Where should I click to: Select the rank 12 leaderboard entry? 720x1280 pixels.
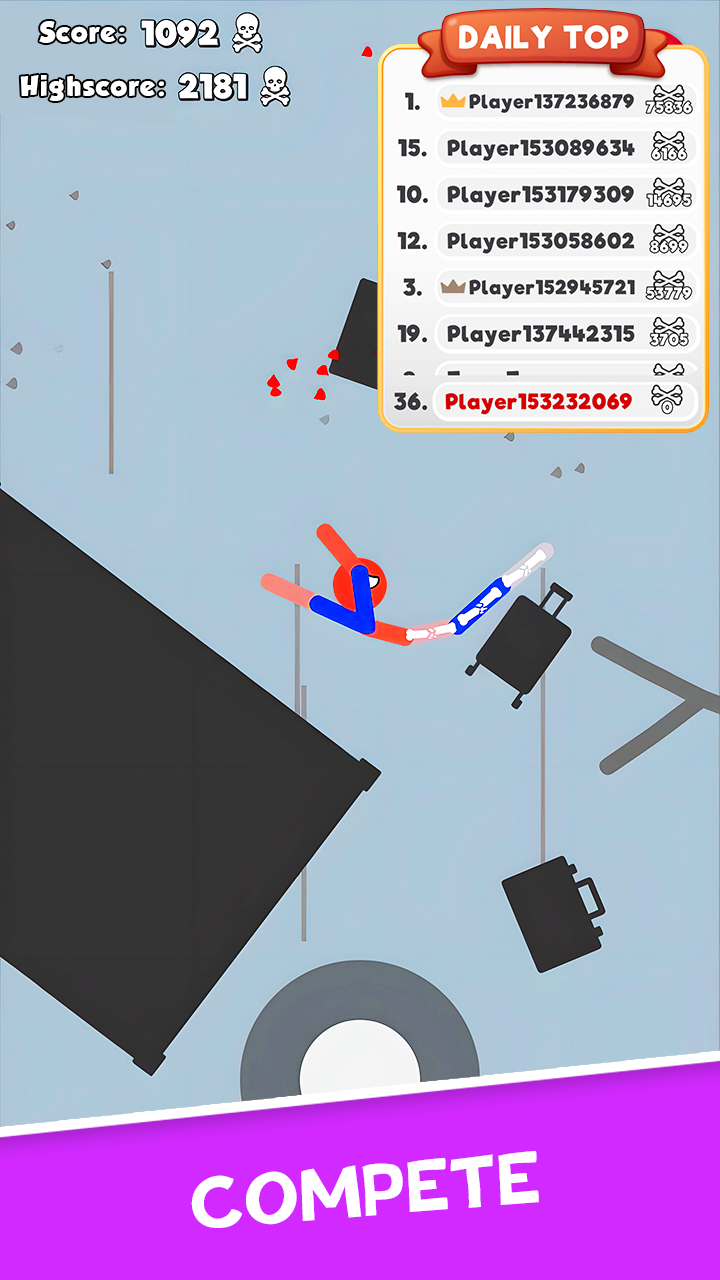[540, 240]
